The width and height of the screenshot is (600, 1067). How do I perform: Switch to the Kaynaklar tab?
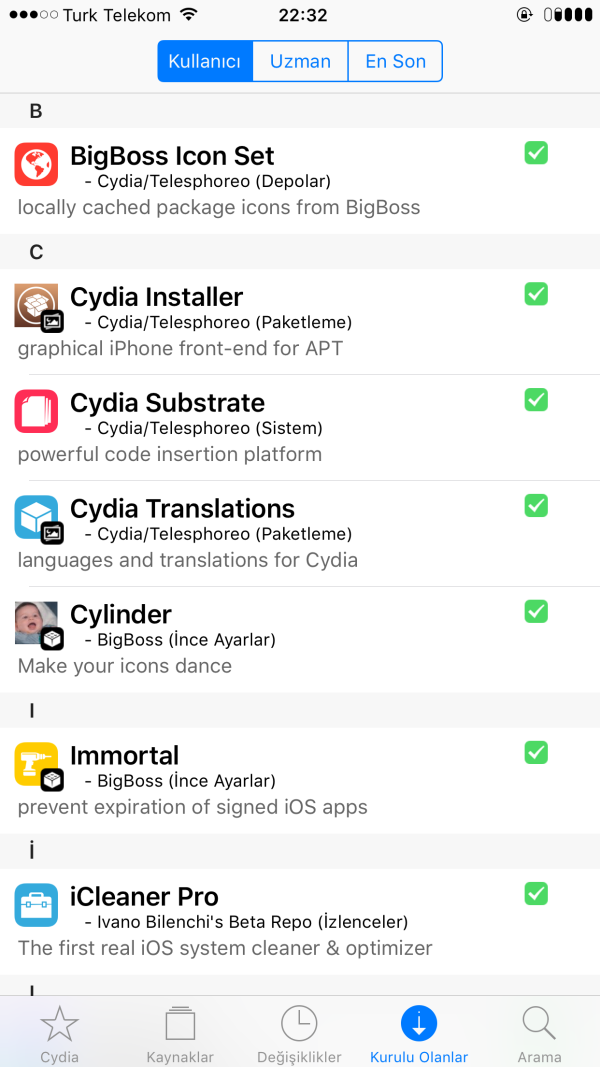pos(180,1033)
